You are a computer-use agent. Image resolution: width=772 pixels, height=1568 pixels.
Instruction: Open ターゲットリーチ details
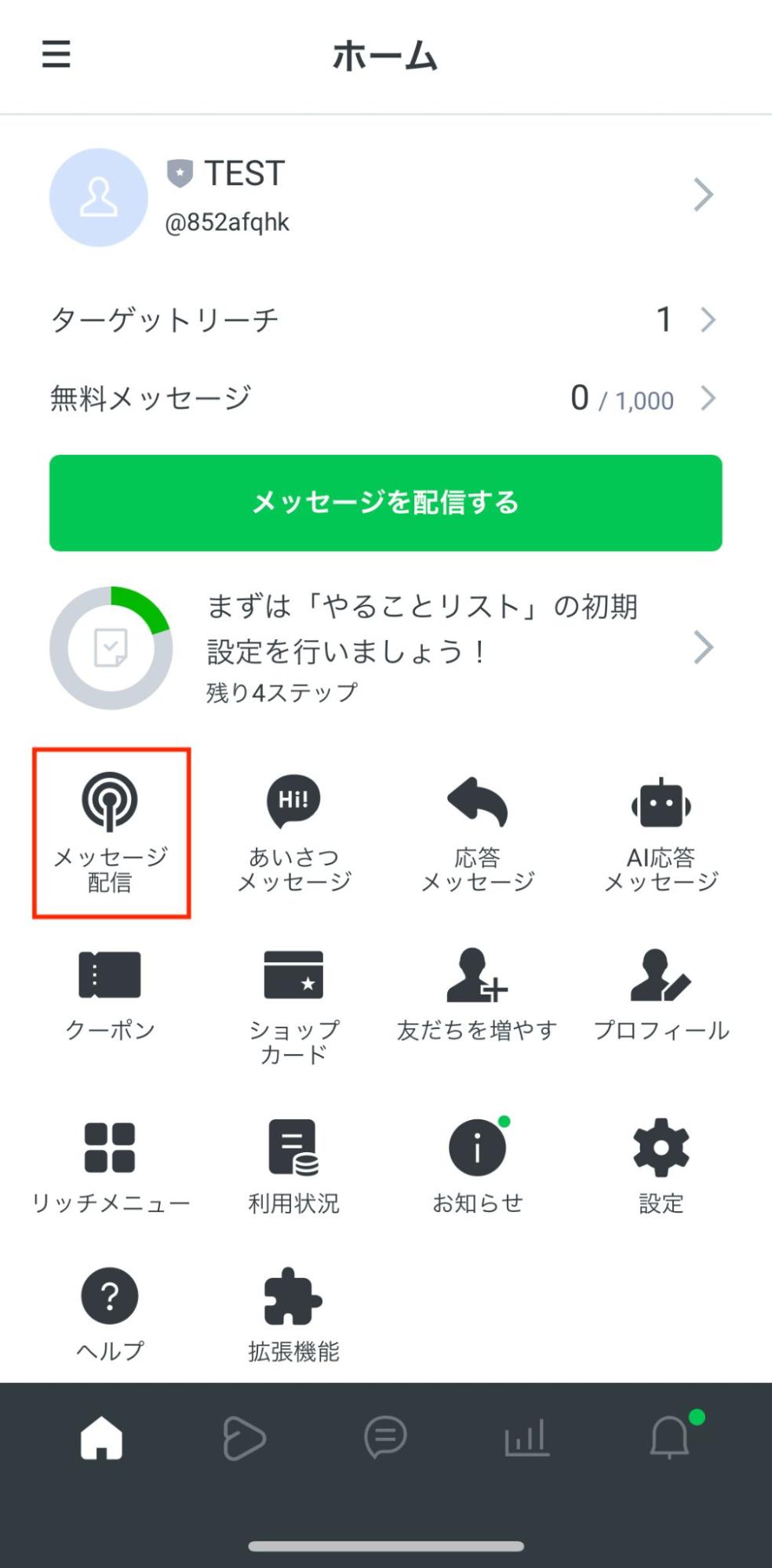coord(384,320)
